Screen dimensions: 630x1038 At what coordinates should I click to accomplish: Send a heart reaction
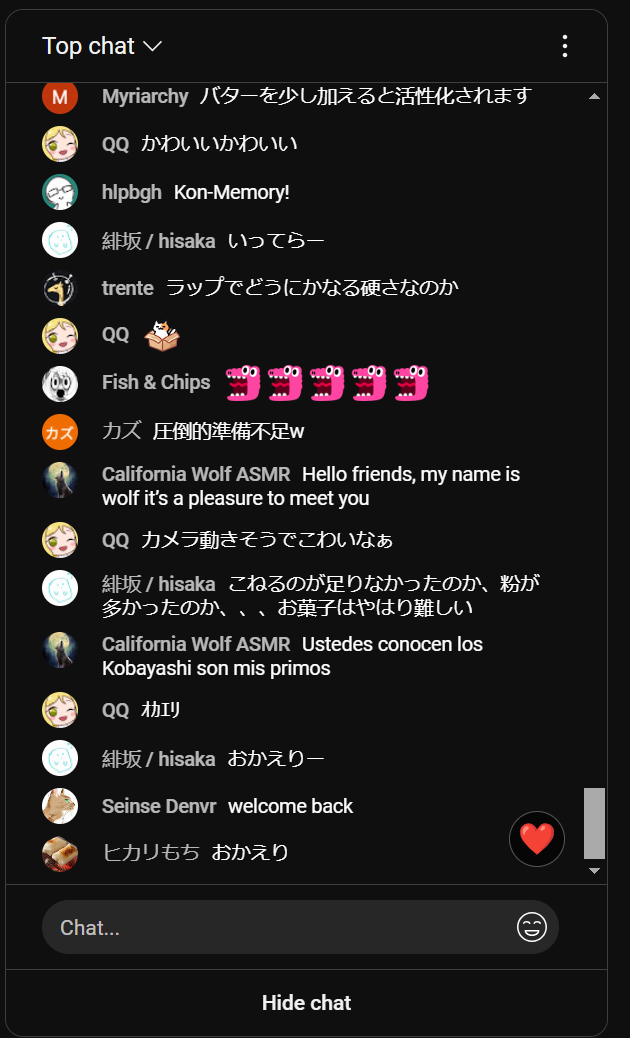point(537,838)
